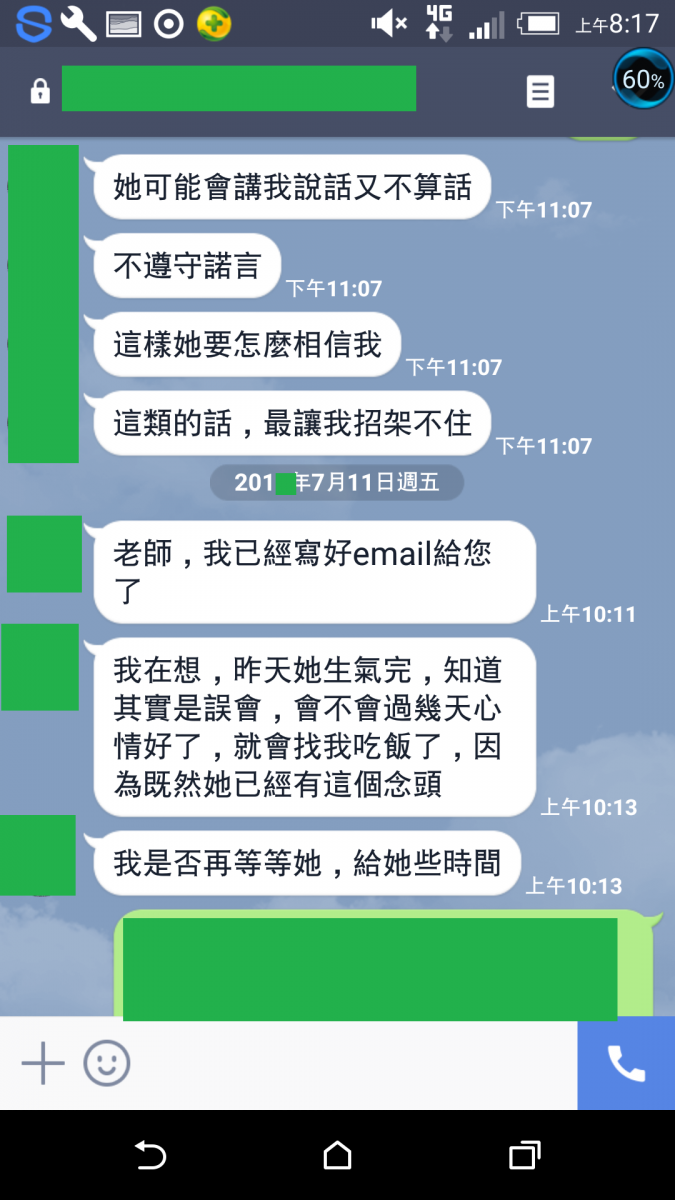675x1200 pixels.
Task: Tap the plus attachment button
Action: click(43, 1064)
